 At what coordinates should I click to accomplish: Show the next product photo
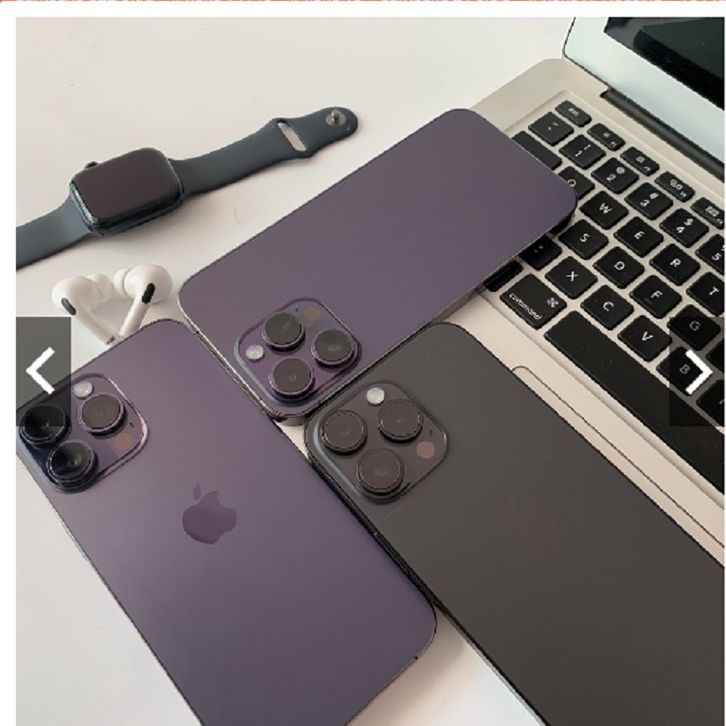pyautogui.click(x=695, y=372)
